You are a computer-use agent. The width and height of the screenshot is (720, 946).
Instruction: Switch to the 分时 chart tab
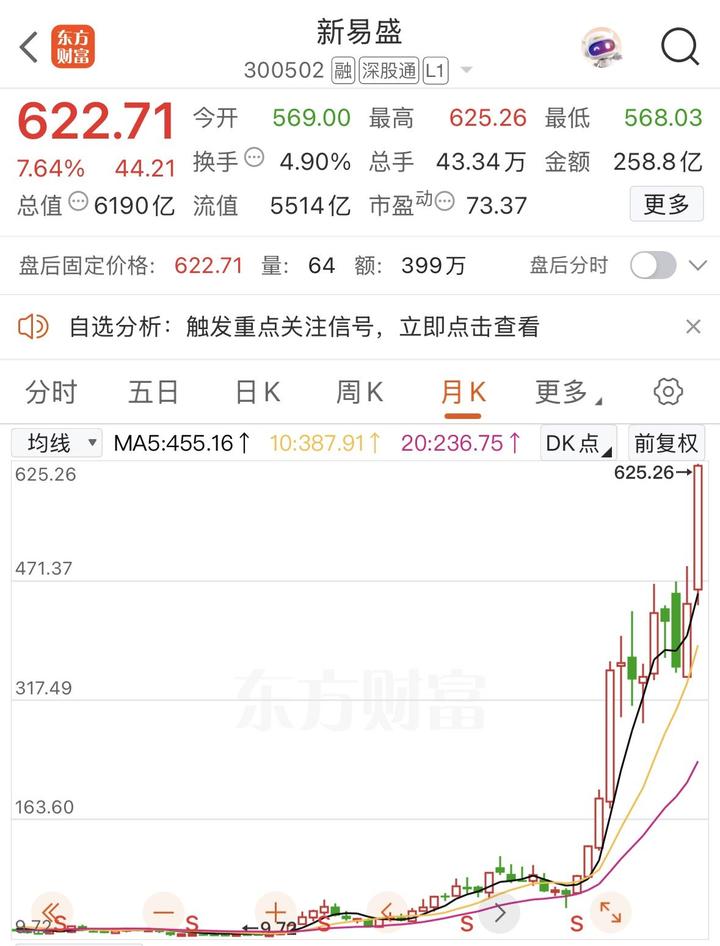(51, 392)
